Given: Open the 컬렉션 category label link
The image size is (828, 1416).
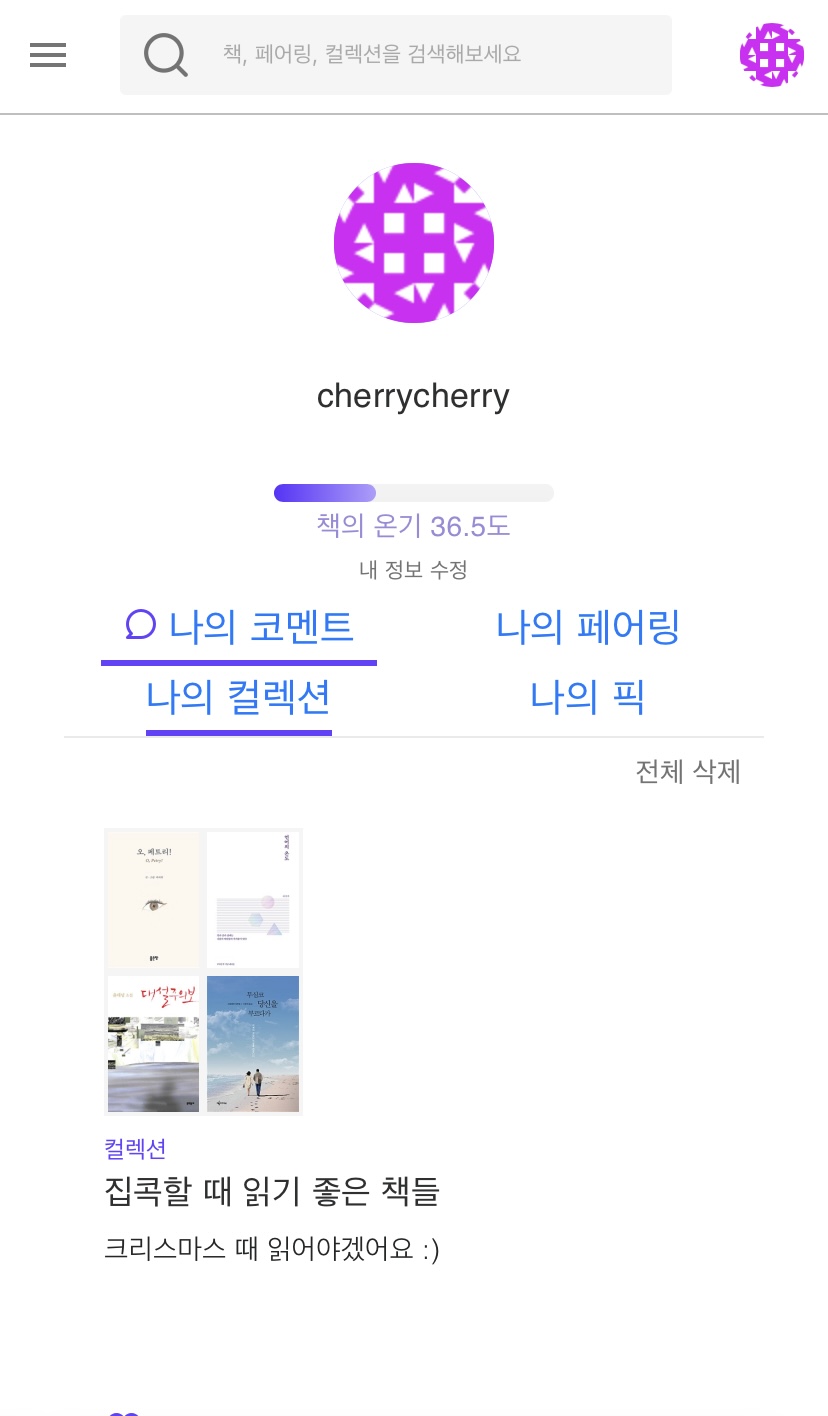Looking at the screenshot, I should pos(135,1148).
